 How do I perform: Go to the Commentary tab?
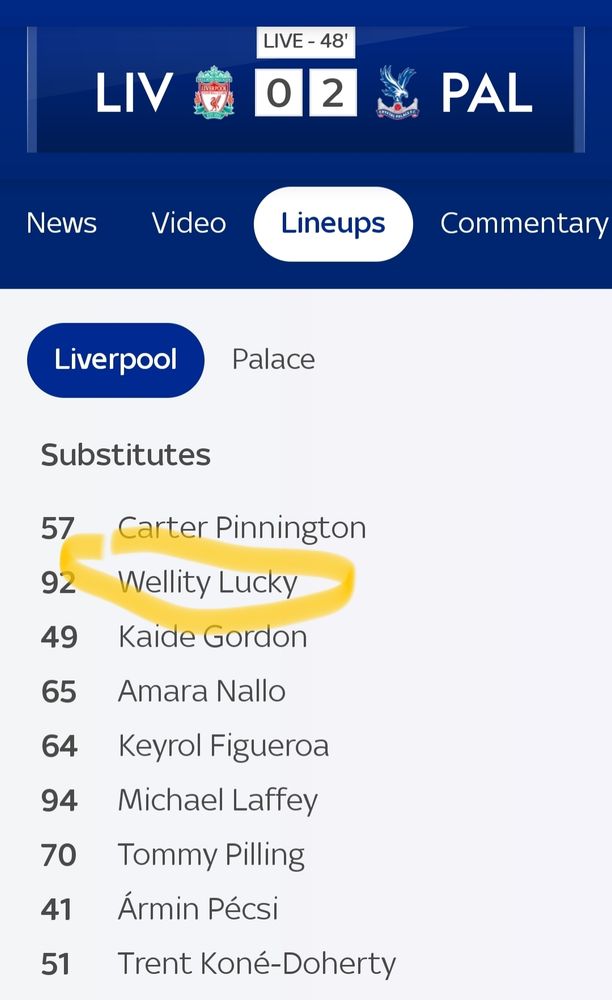(523, 223)
